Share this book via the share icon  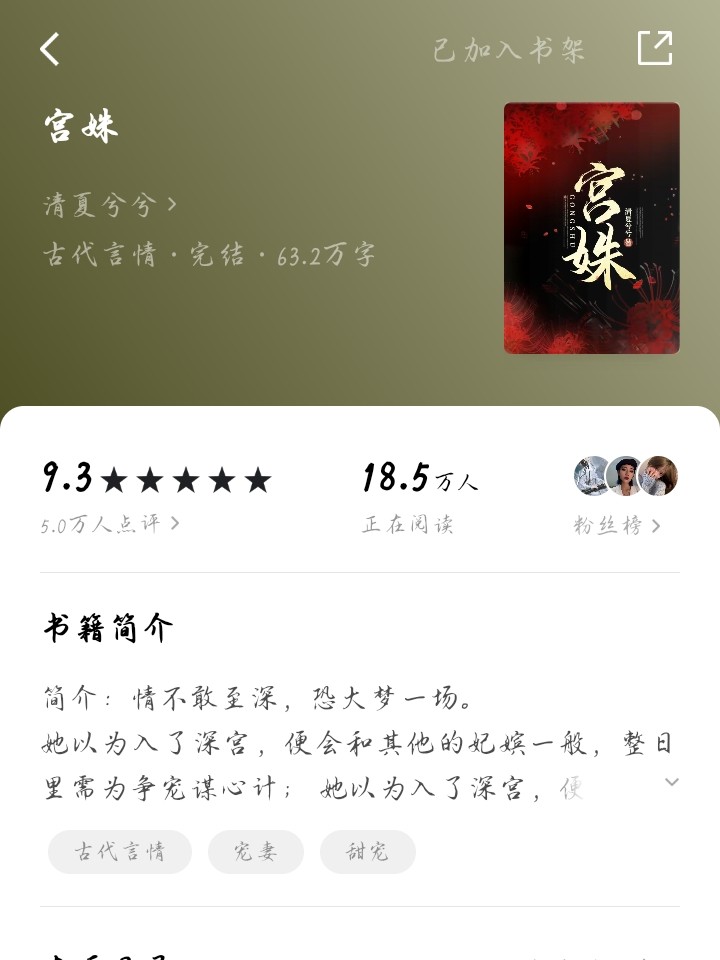click(x=655, y=48)
